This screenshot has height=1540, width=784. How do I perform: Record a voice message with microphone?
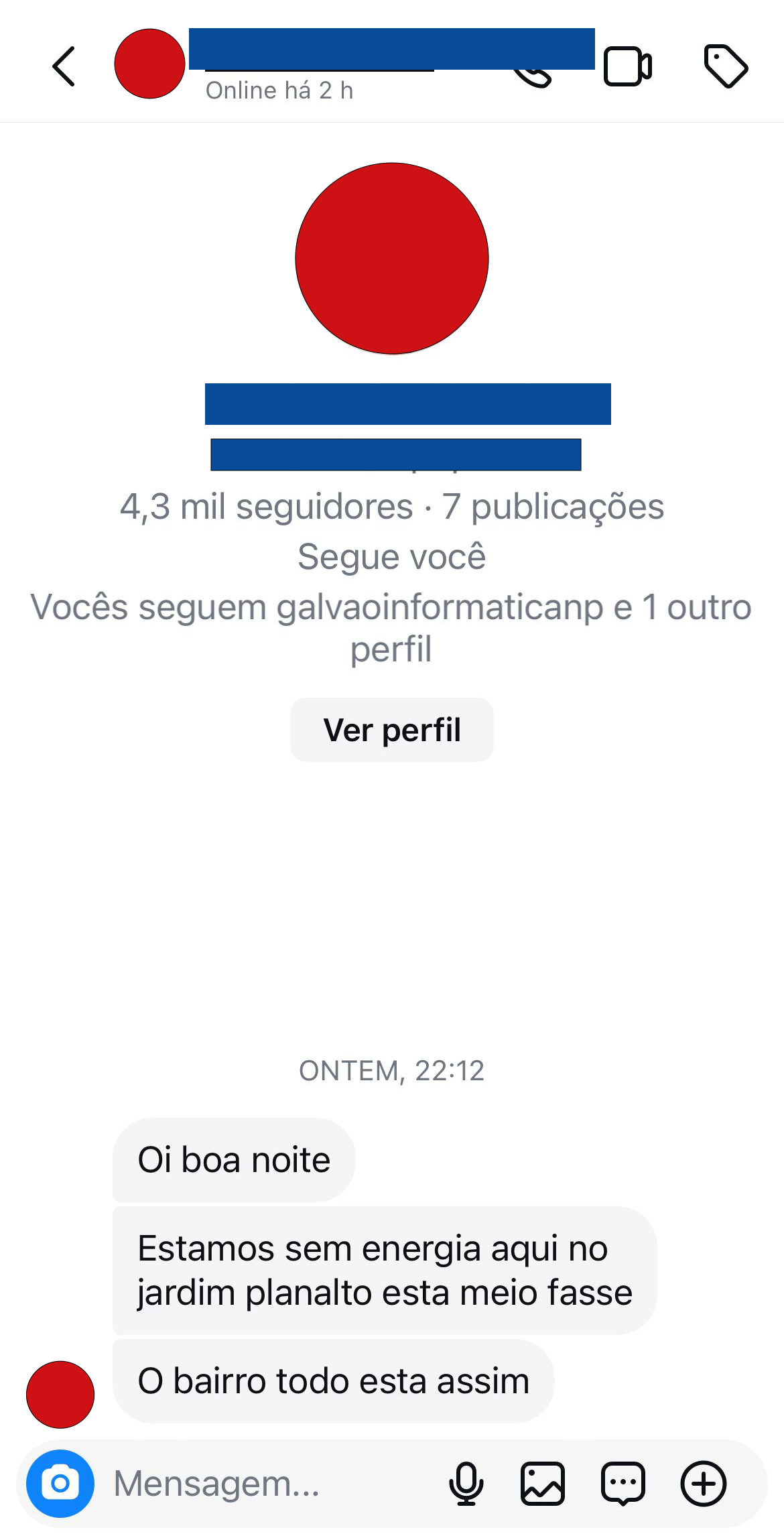466,1484
